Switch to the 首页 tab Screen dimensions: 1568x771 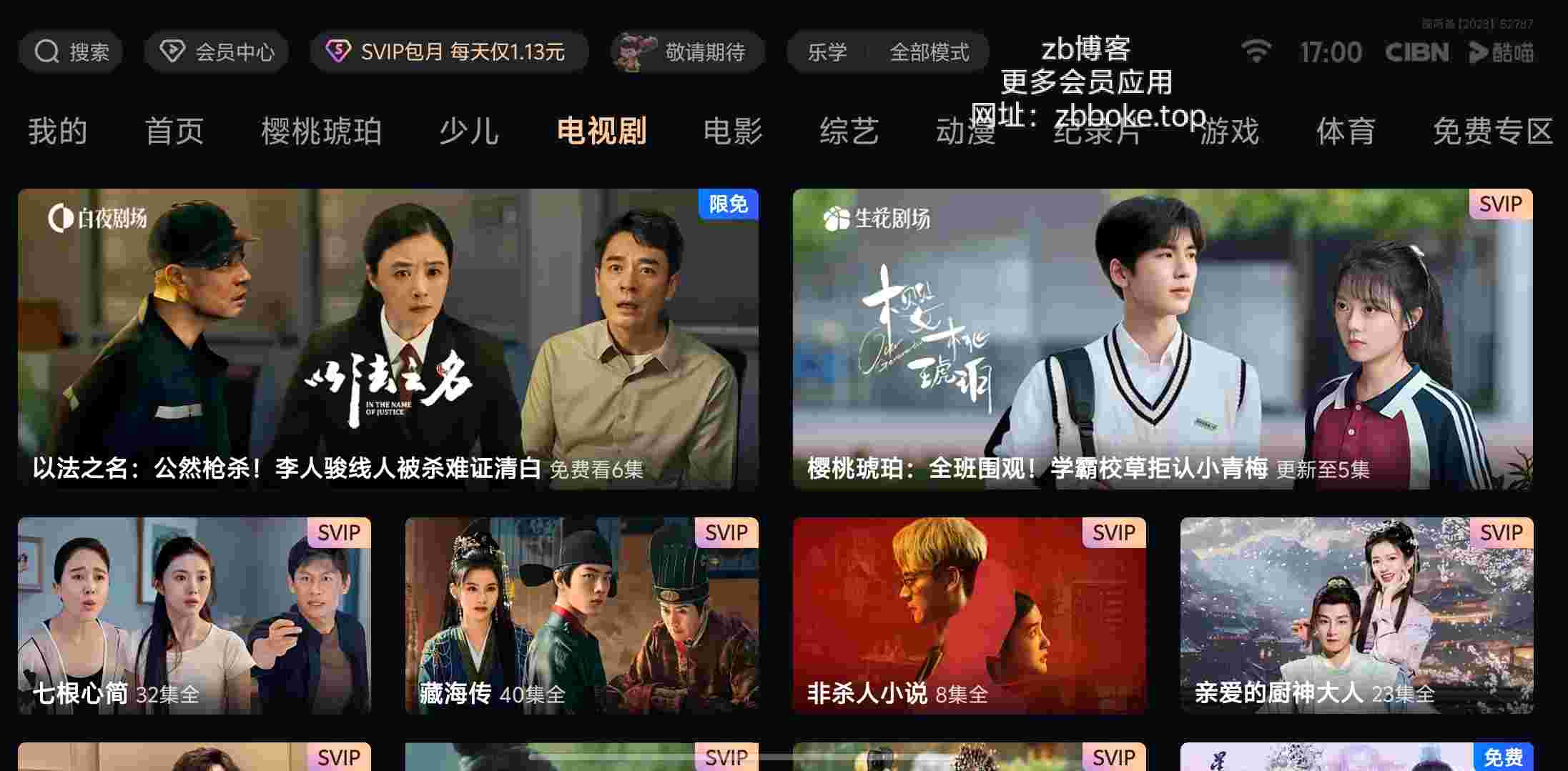pos(174,131)
